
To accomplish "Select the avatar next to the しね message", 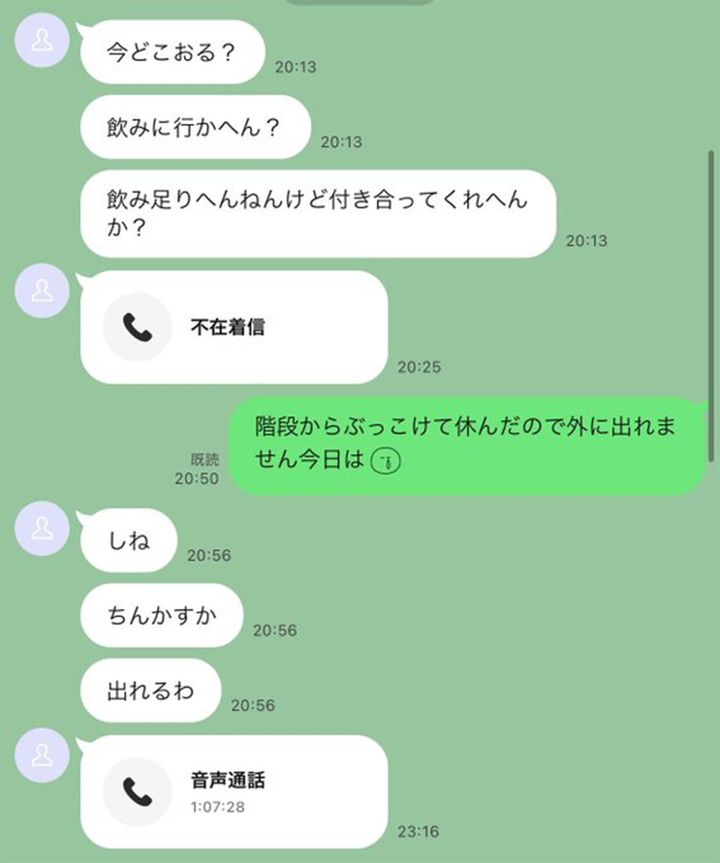I will 42,529.
